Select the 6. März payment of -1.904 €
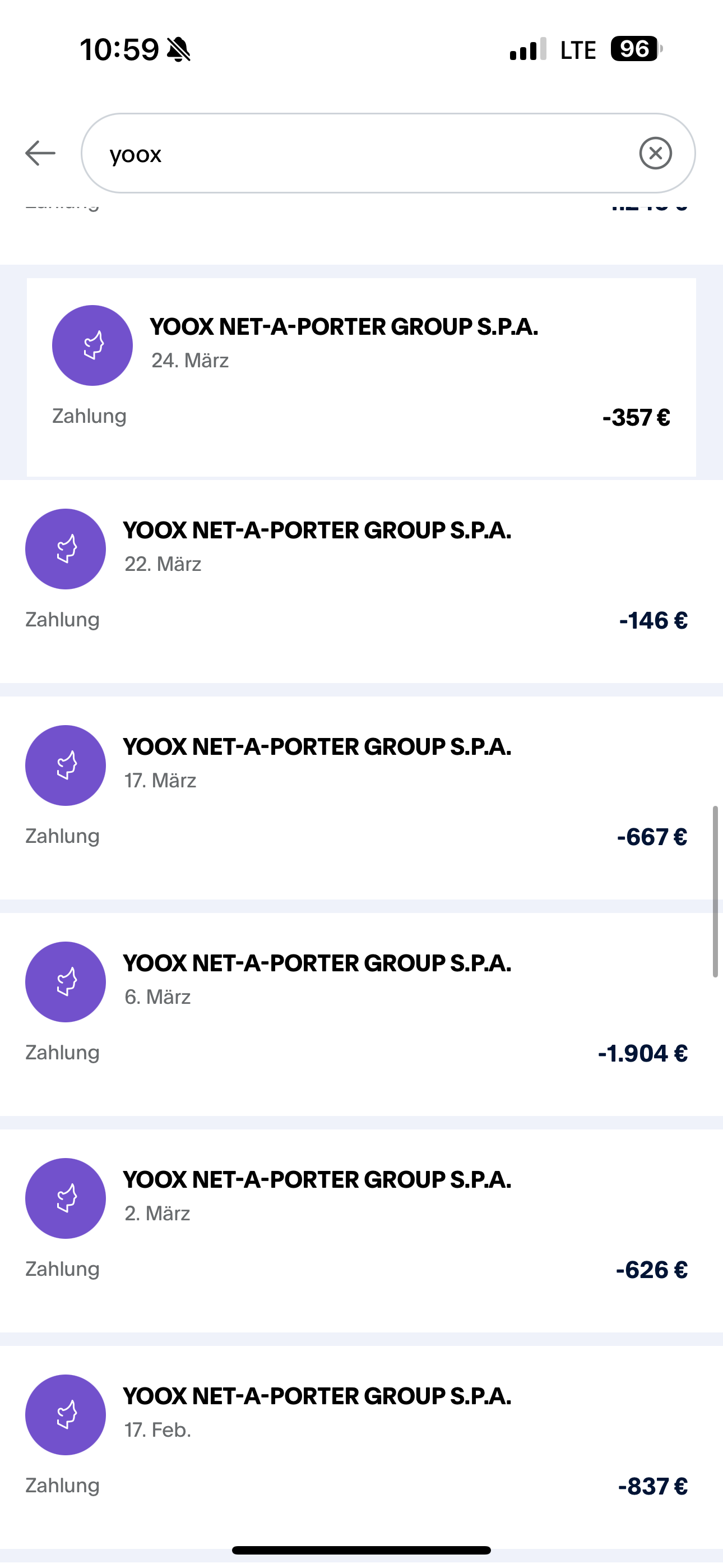723x1568 pixels. coord(361,1014)
